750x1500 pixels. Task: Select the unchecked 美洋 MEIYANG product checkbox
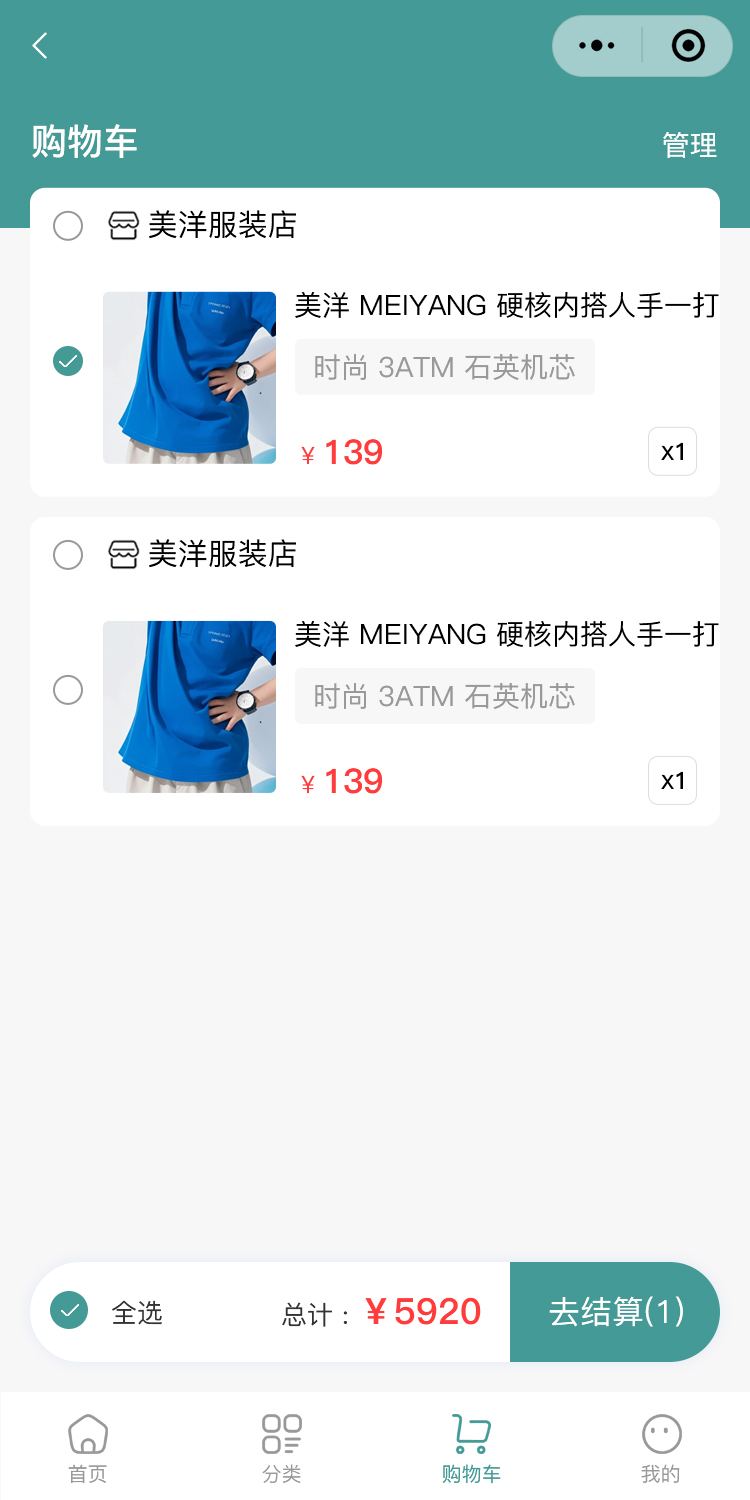(68, 690)
